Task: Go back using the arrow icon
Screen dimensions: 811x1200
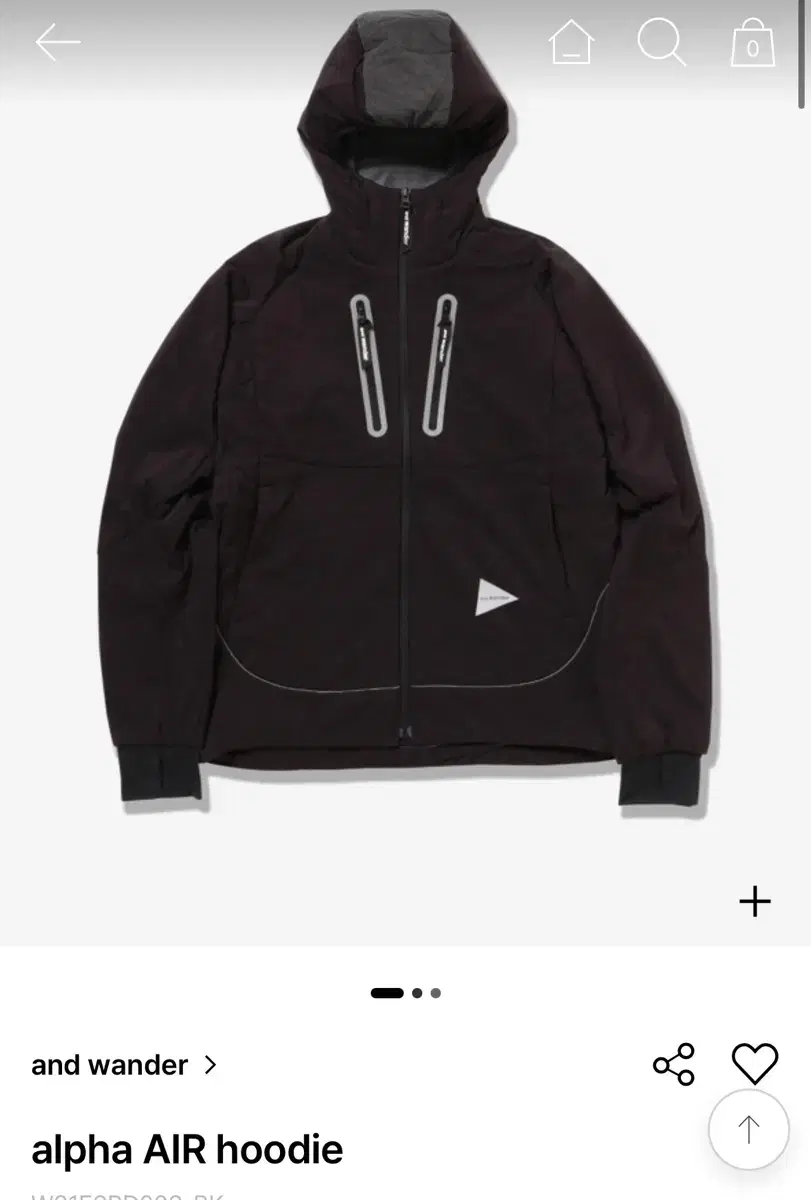Action: pyautogui.click(x=58, y=42)
